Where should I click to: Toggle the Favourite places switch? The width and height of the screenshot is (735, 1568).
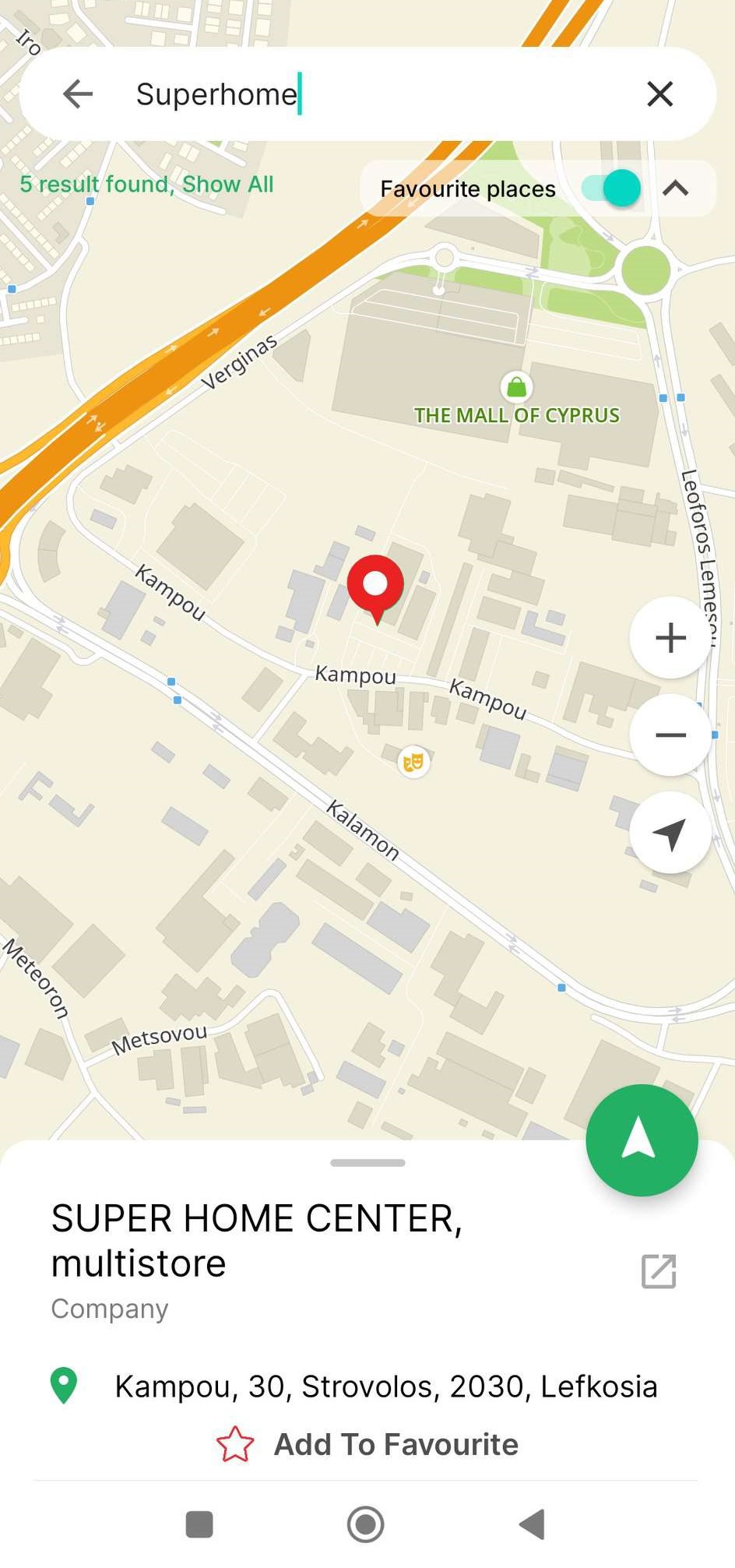click(x=612, y=189)
